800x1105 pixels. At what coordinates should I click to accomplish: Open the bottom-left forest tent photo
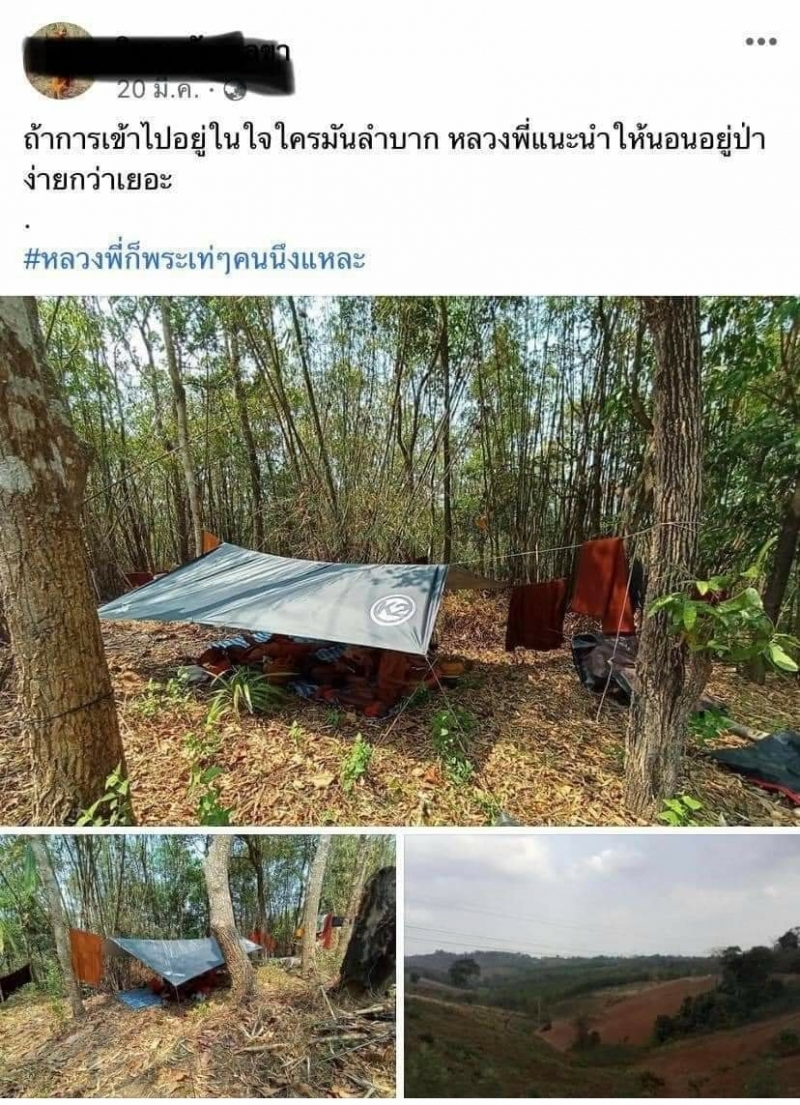click(197, 965)
